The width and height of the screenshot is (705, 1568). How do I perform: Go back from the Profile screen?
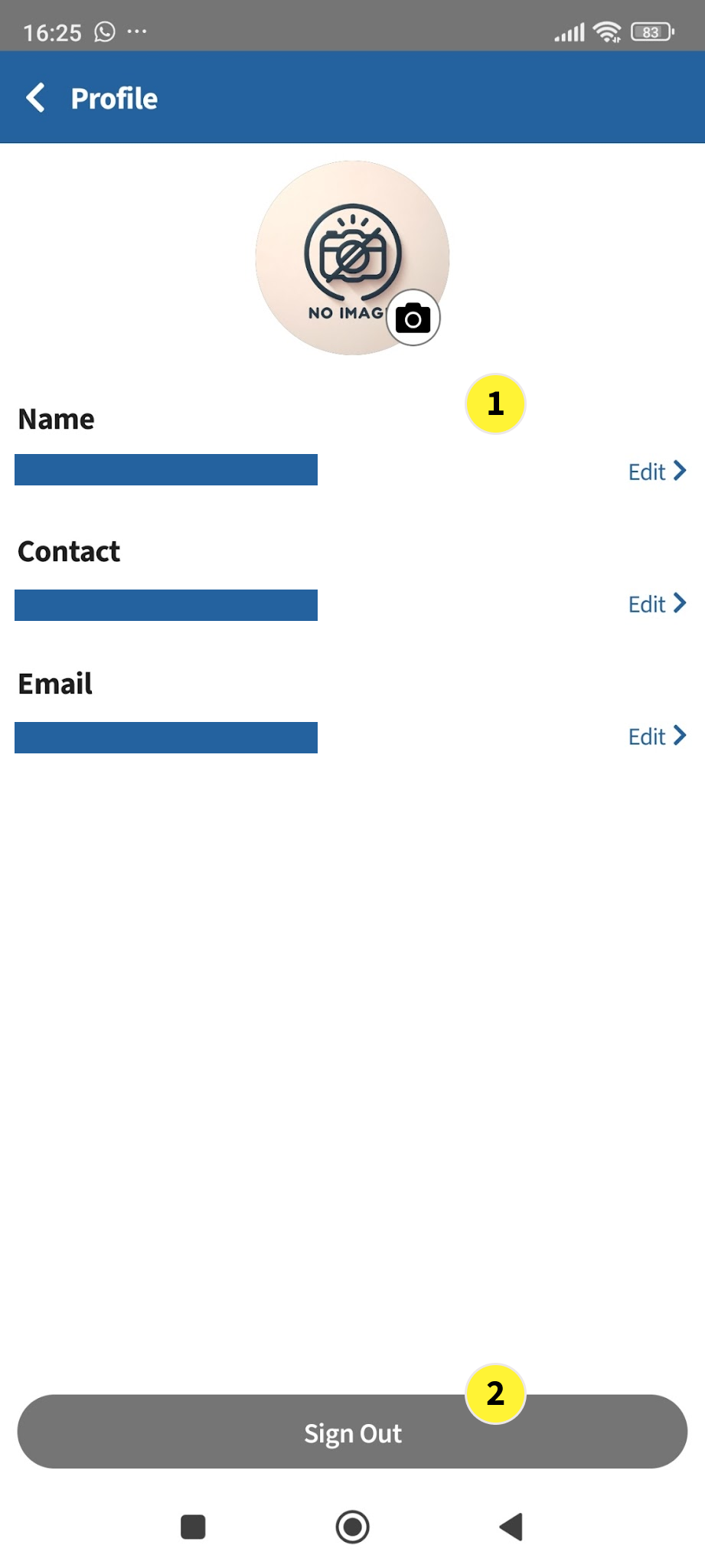point(36,98)
